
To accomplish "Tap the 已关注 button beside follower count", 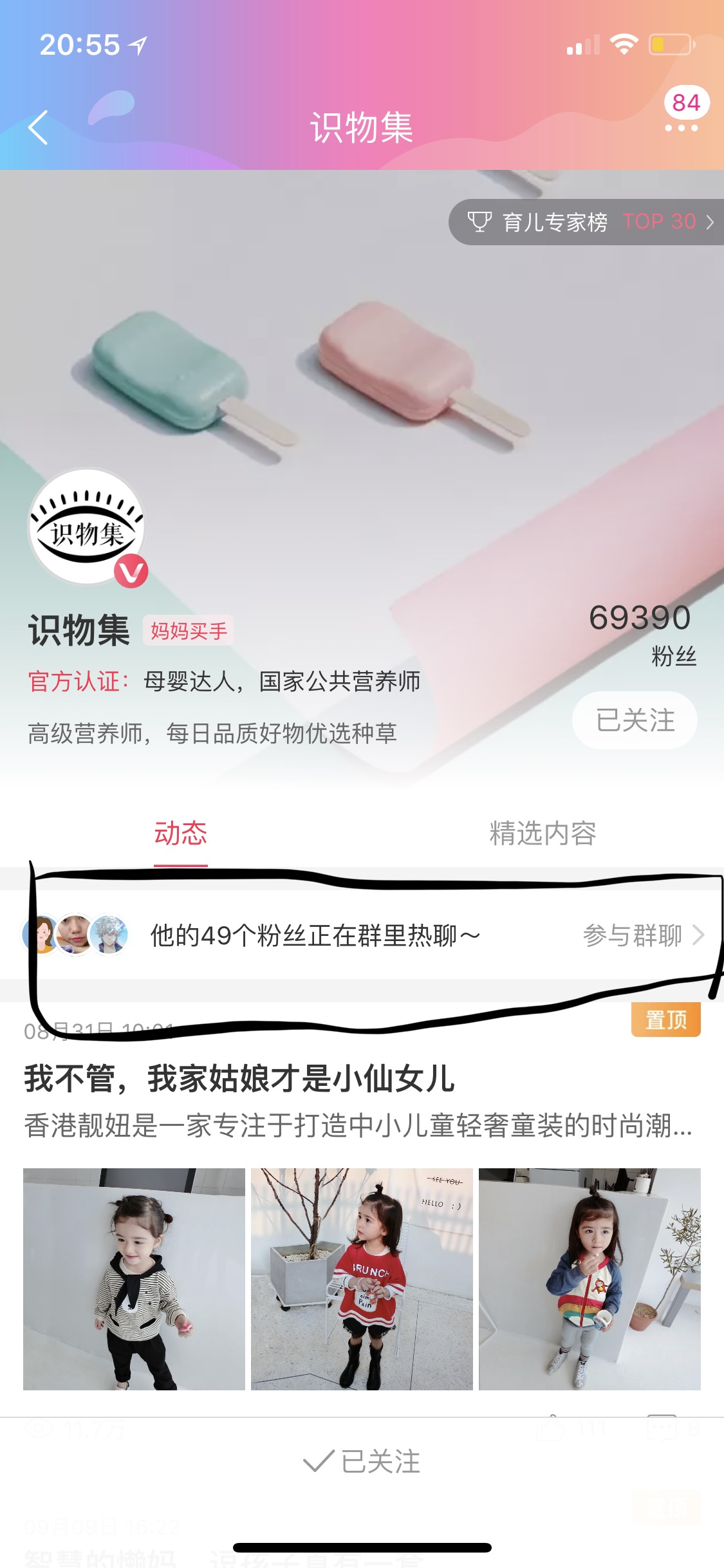I will (635, 720).
